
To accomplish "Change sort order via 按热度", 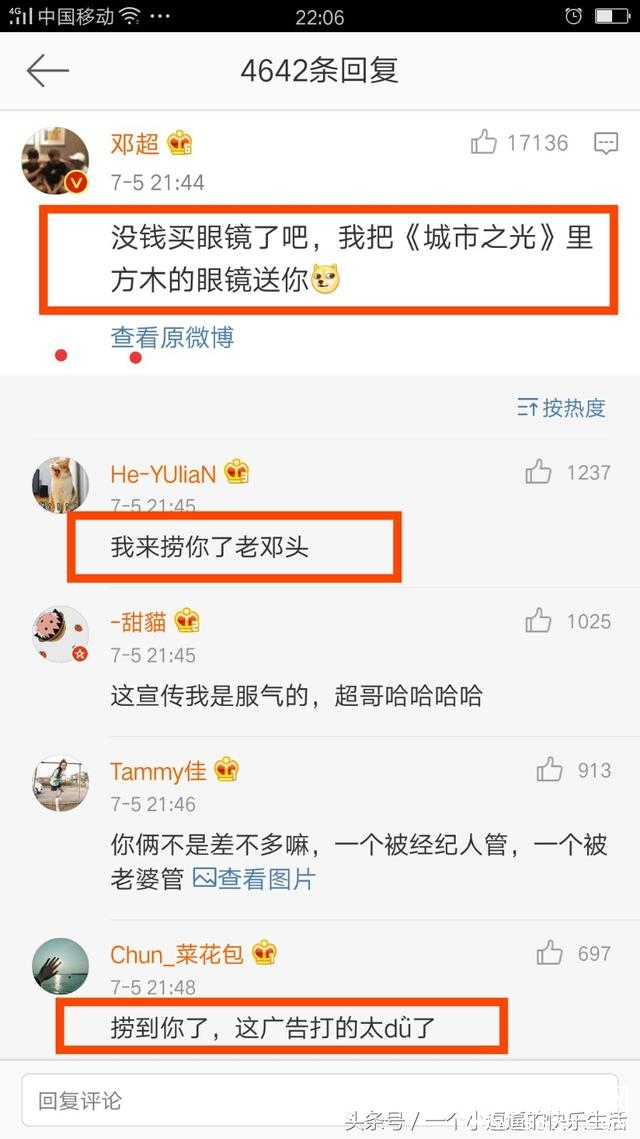I will [562, 408].
